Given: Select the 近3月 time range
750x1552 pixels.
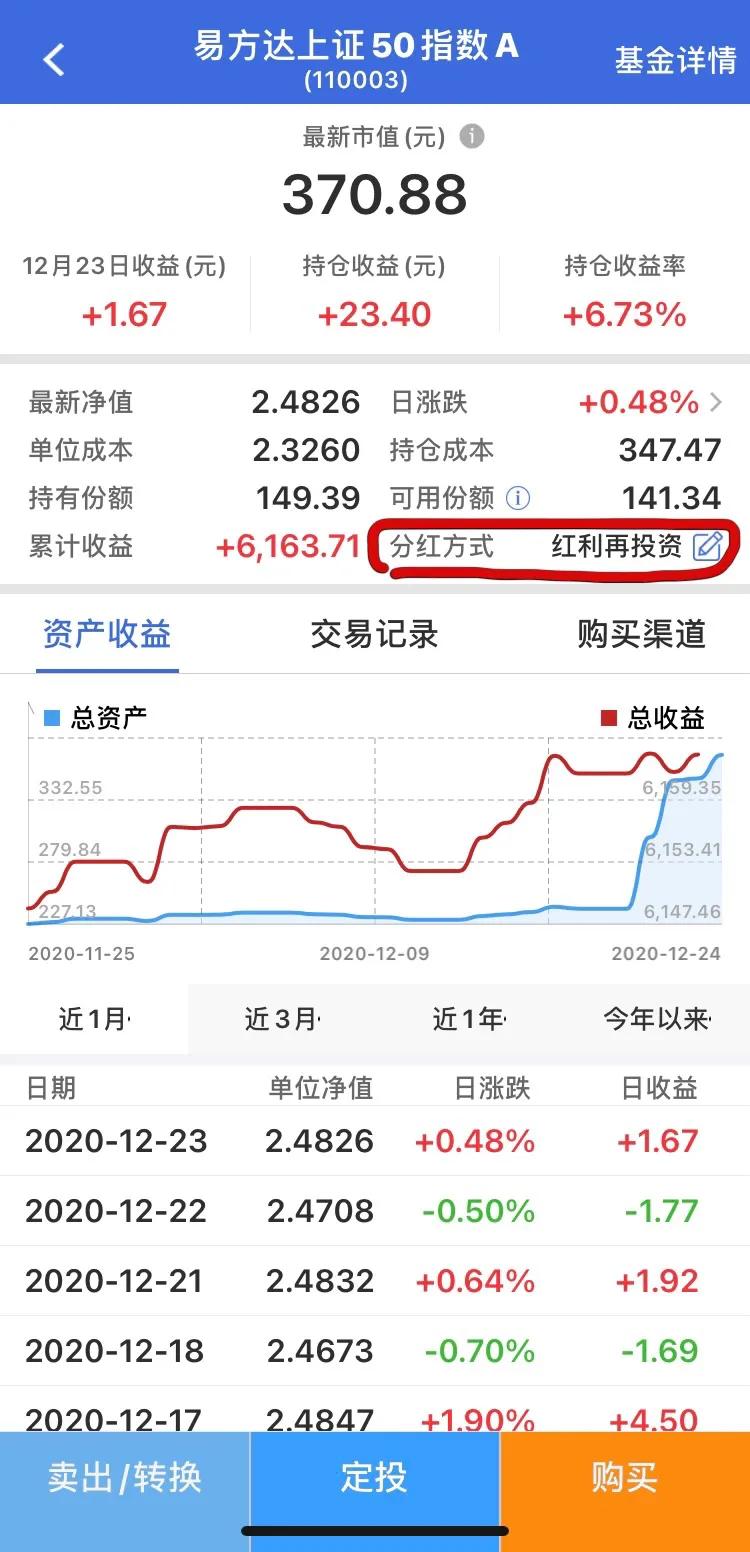Looking at the screenshot, I should pos(280,1018).
